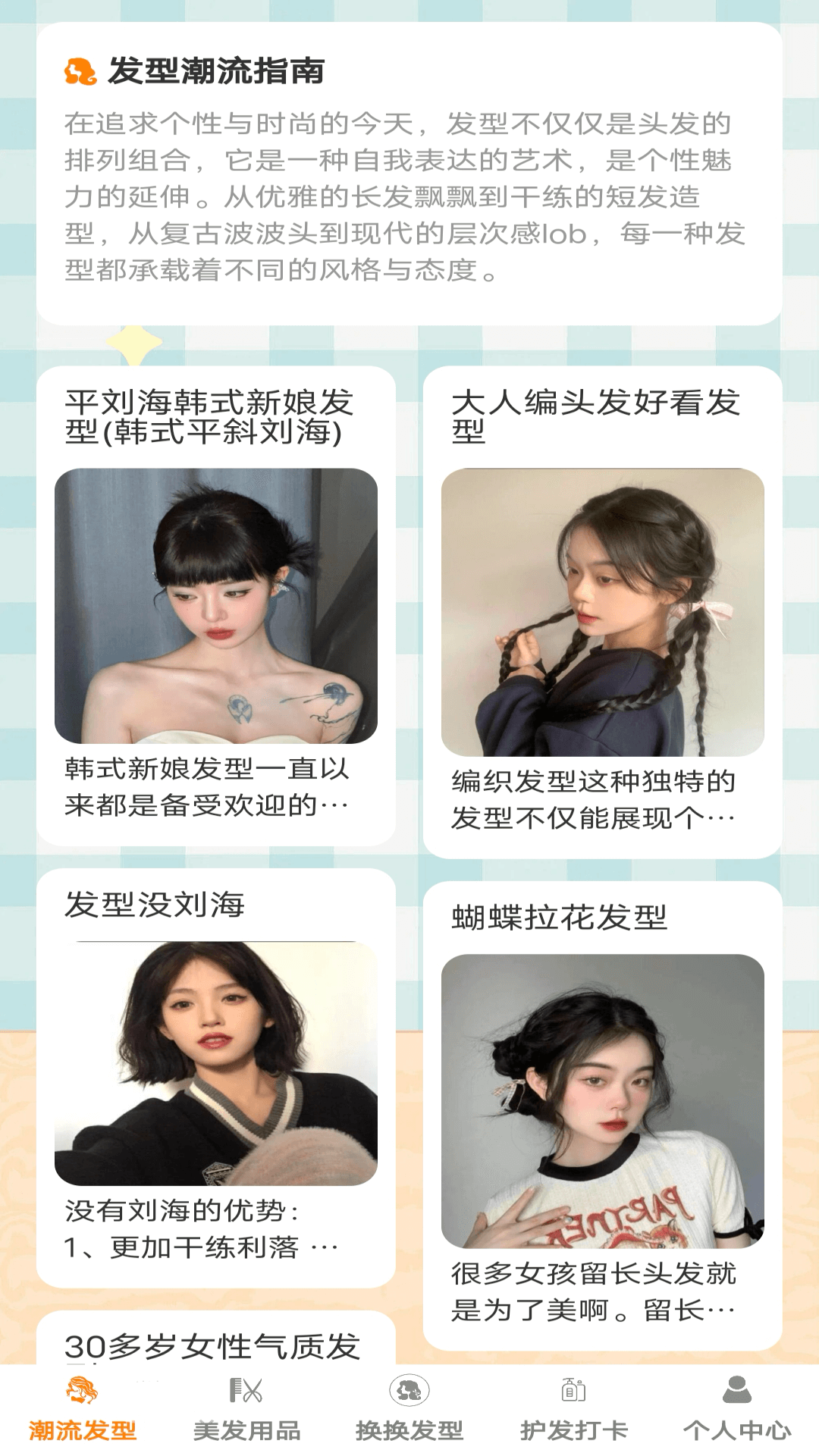View the 大人编头发好看发型 article
This screenshot has height=1456, width=819.
click(603, 611)
